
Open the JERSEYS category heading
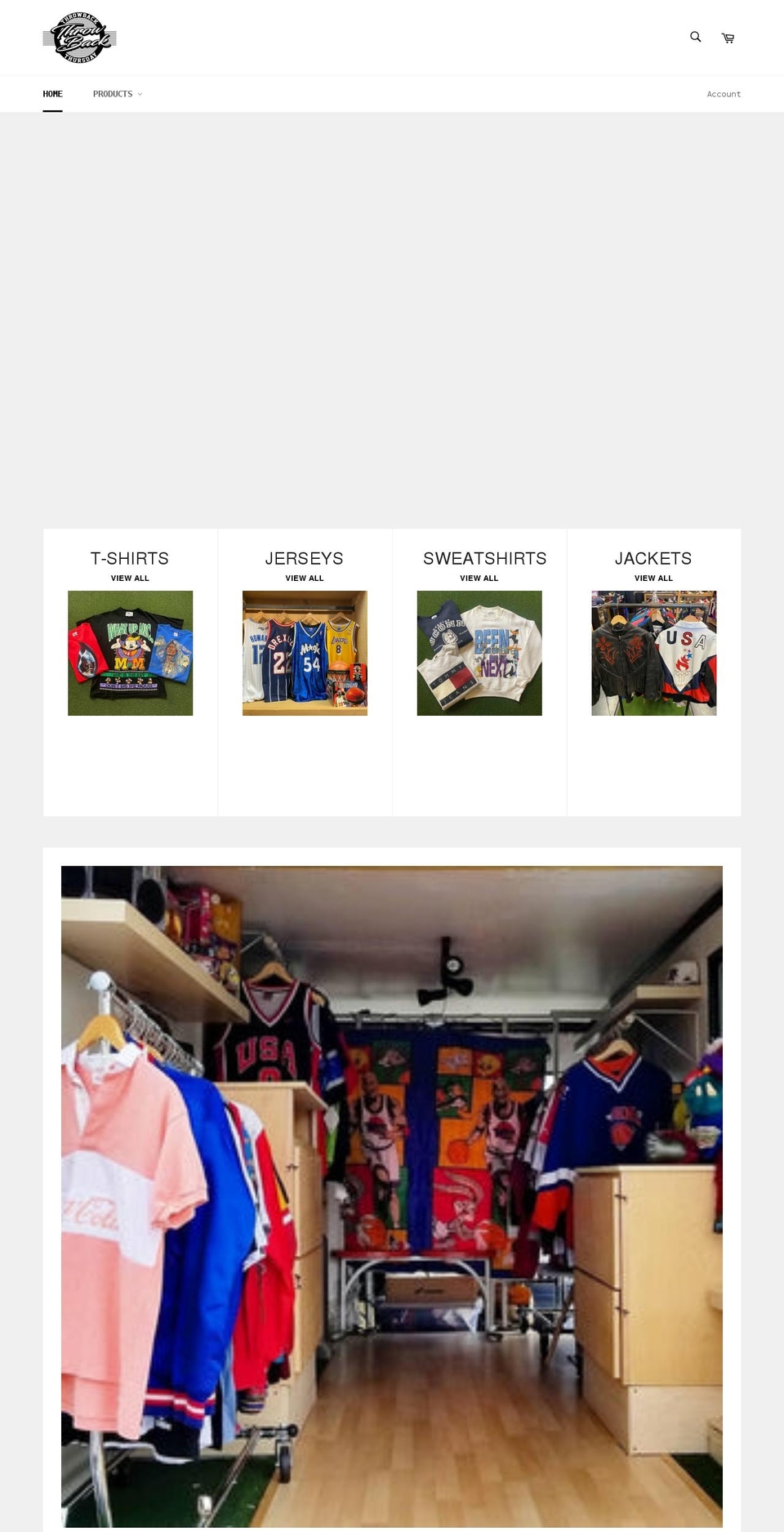[x=304, y=559]
